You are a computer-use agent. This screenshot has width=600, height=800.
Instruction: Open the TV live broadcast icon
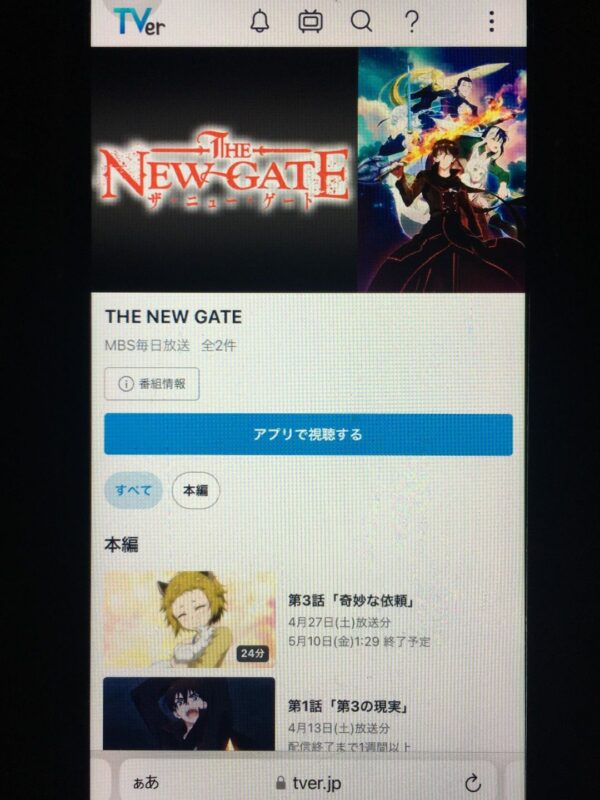tap(311, 21)
